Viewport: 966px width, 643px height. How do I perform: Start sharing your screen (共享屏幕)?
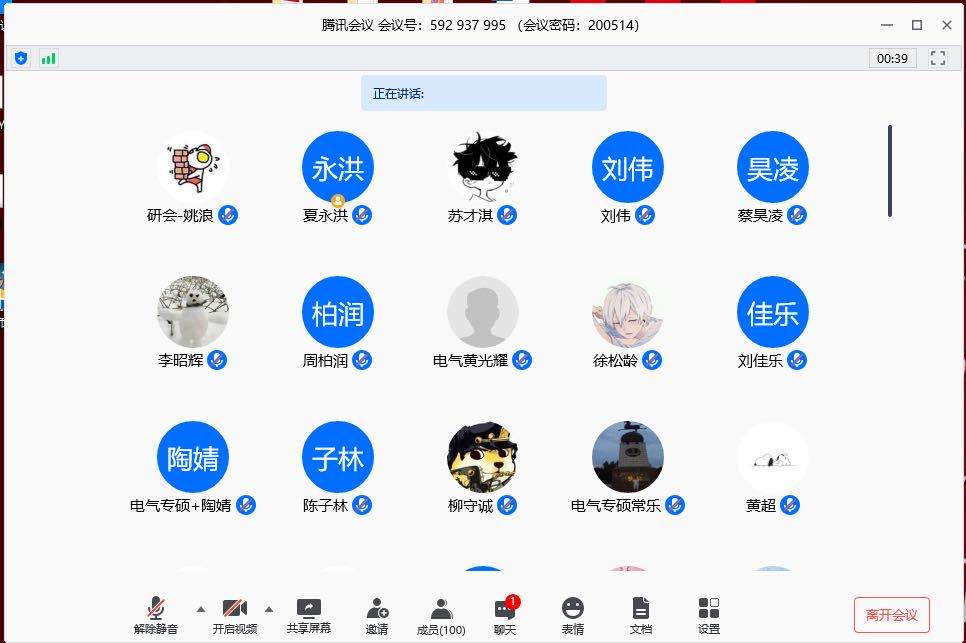(x=309, y=613)
